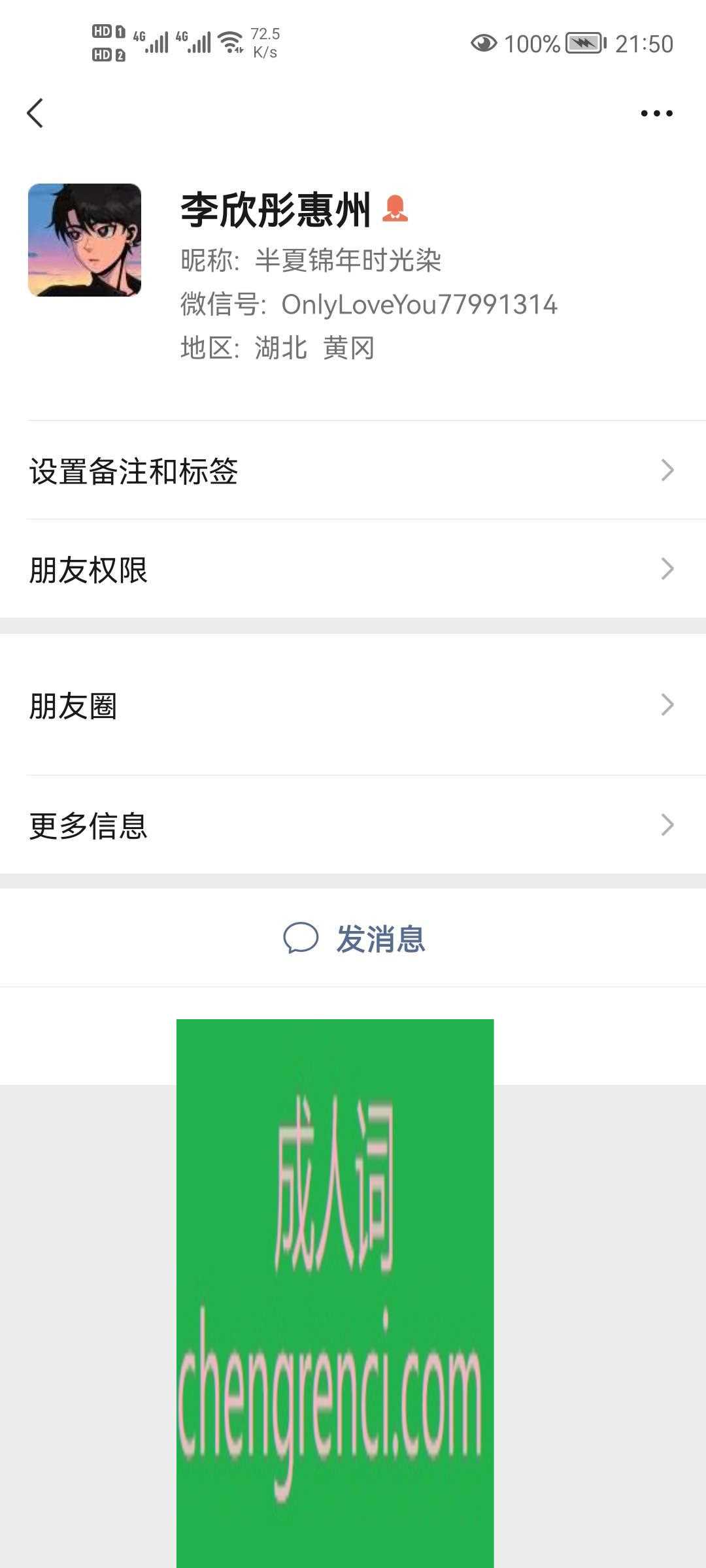Image resolution: width=706 pixels, height=1568 pixels.
Task: Go back using the top-left arrow
Action: pos(35,113)
